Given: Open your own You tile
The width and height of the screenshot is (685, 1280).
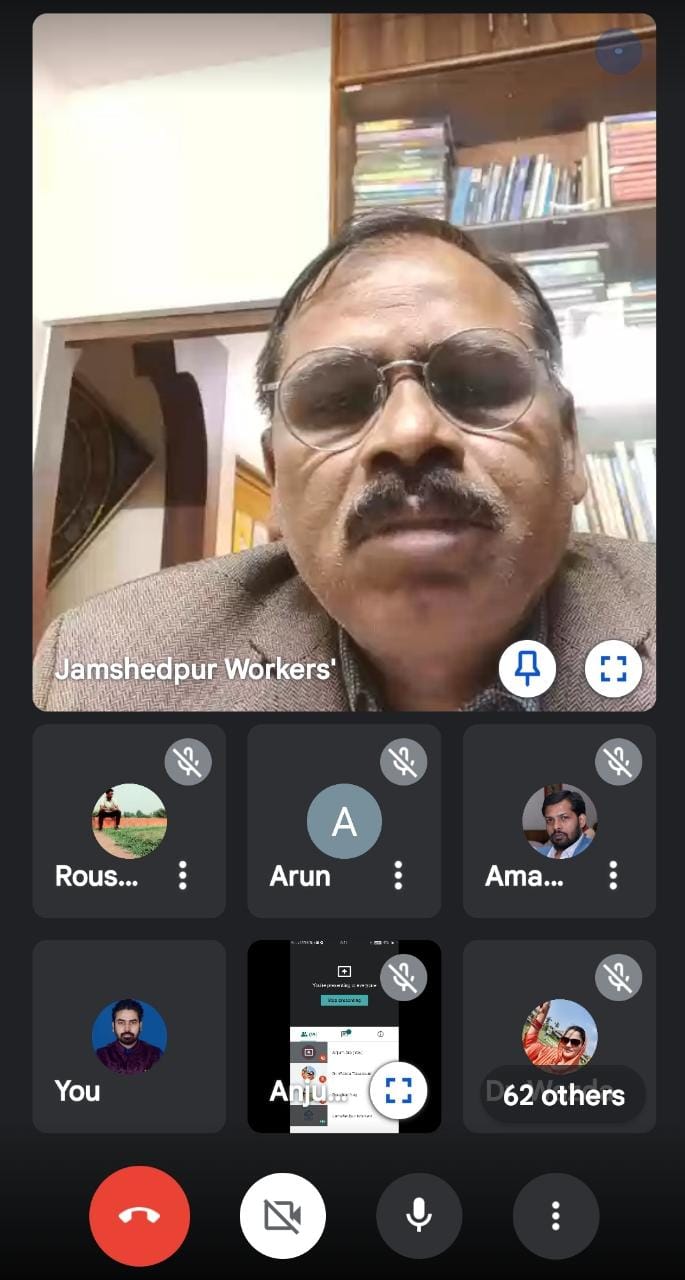Looking at the screenshot, I should pyautogui.click(x=129, y=1036).
